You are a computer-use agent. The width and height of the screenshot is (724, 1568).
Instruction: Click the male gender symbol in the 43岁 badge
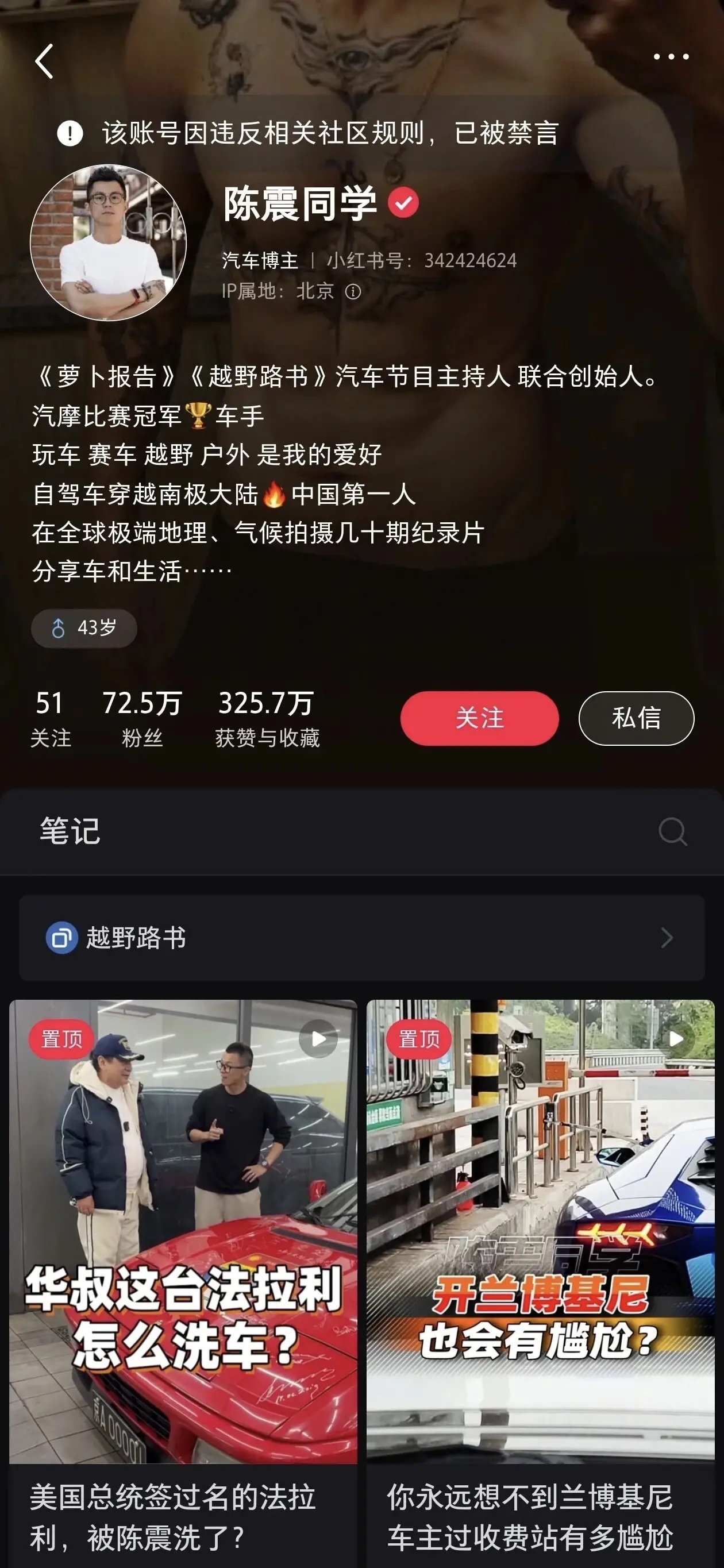(58, 627)
